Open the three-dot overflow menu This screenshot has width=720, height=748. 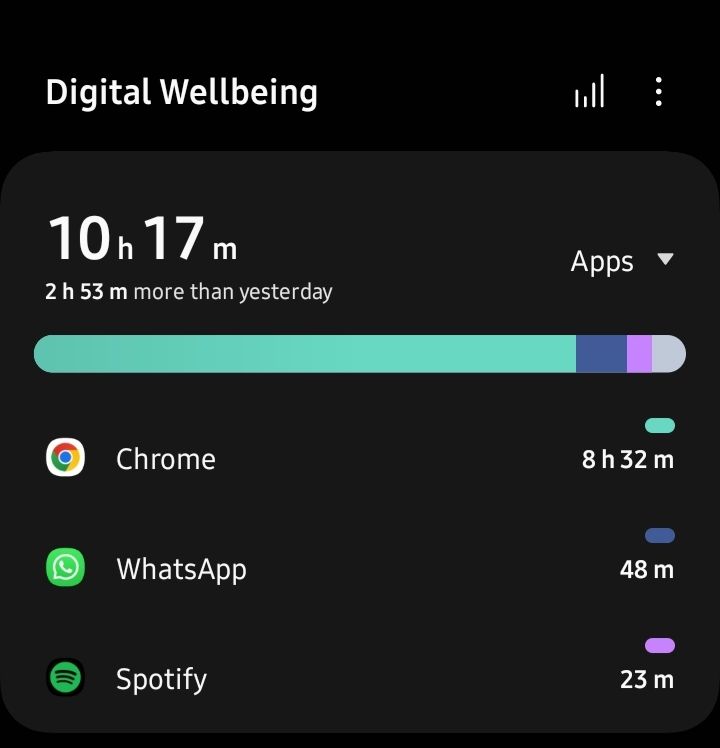click(x=658, y=92)
